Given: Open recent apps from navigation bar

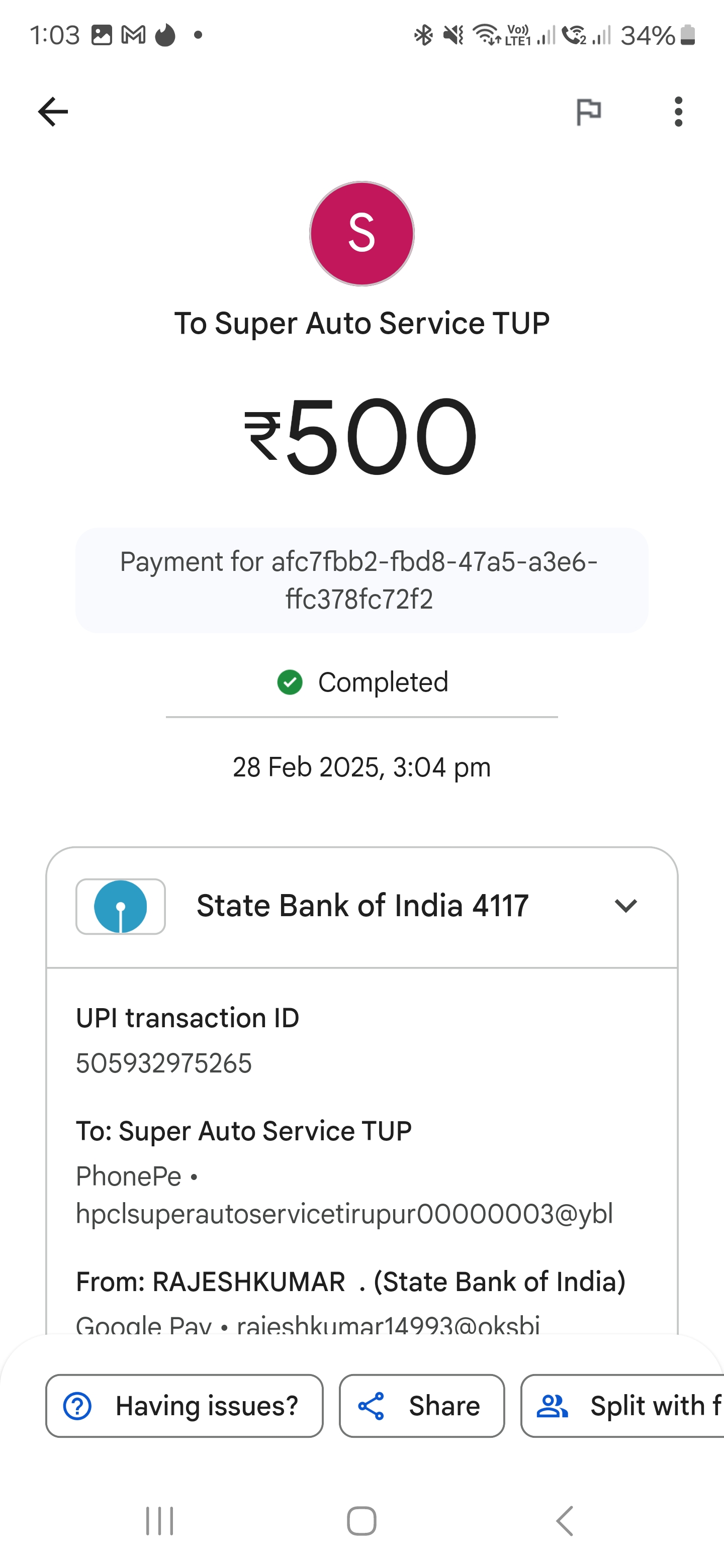Looking at the screenshot, I should click(x=159, y=1521).
